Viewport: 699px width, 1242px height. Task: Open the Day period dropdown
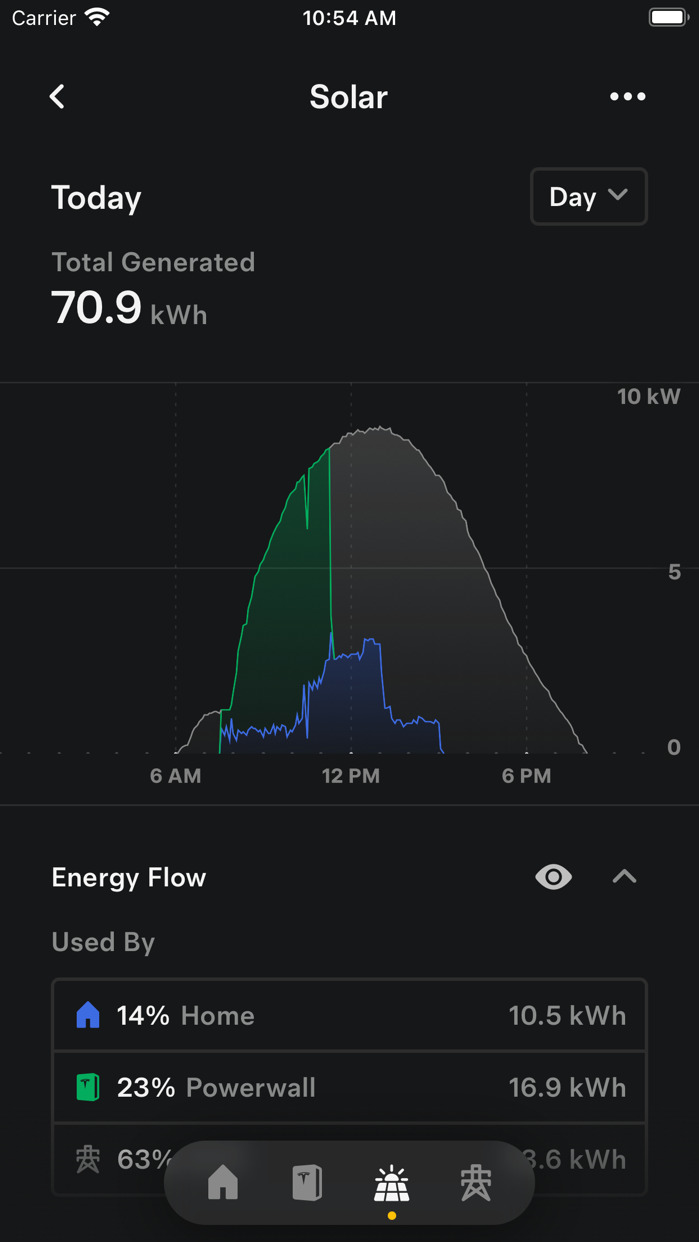pos(588,197)
